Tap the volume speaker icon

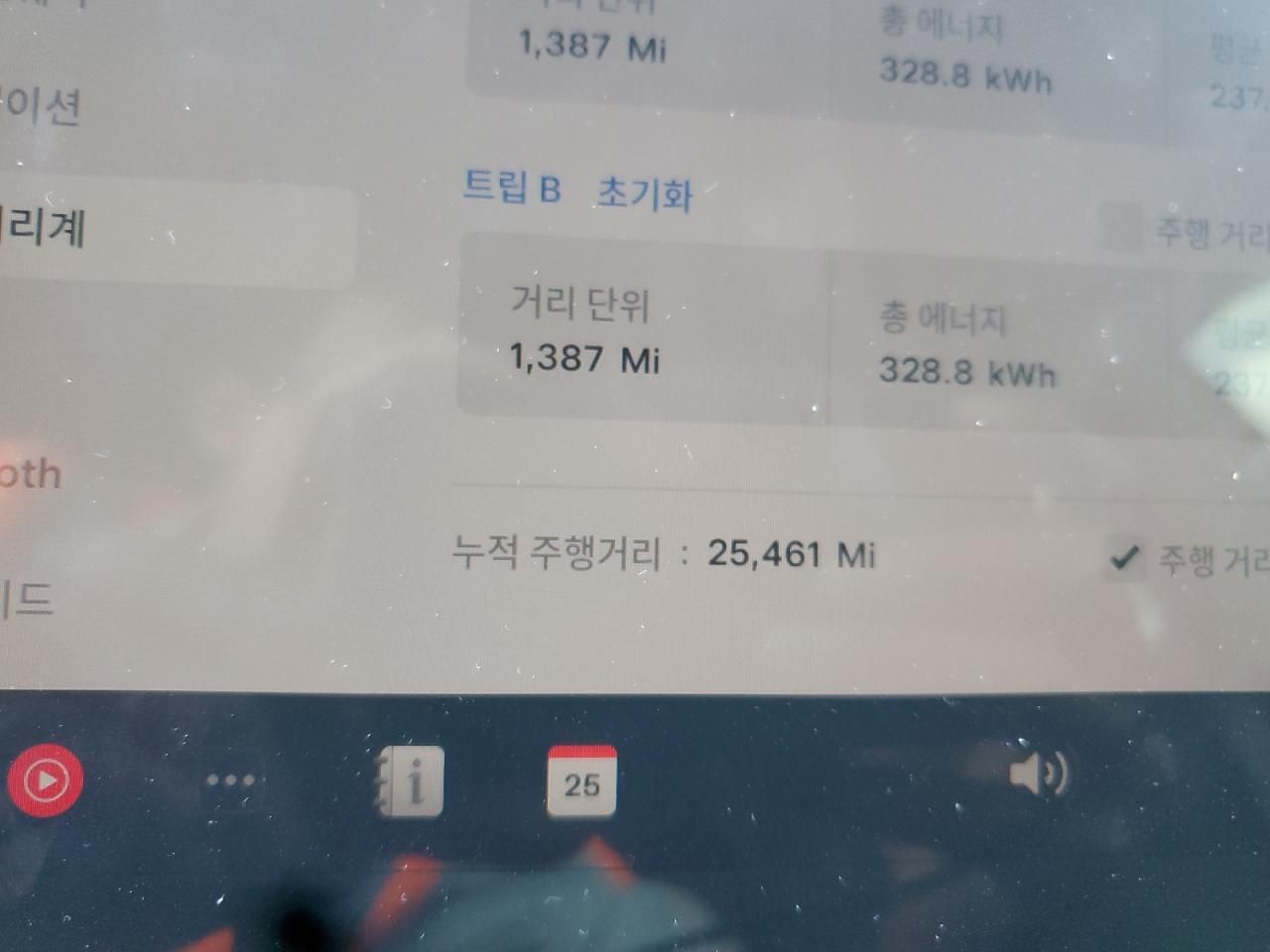(x=1038, y=773)
